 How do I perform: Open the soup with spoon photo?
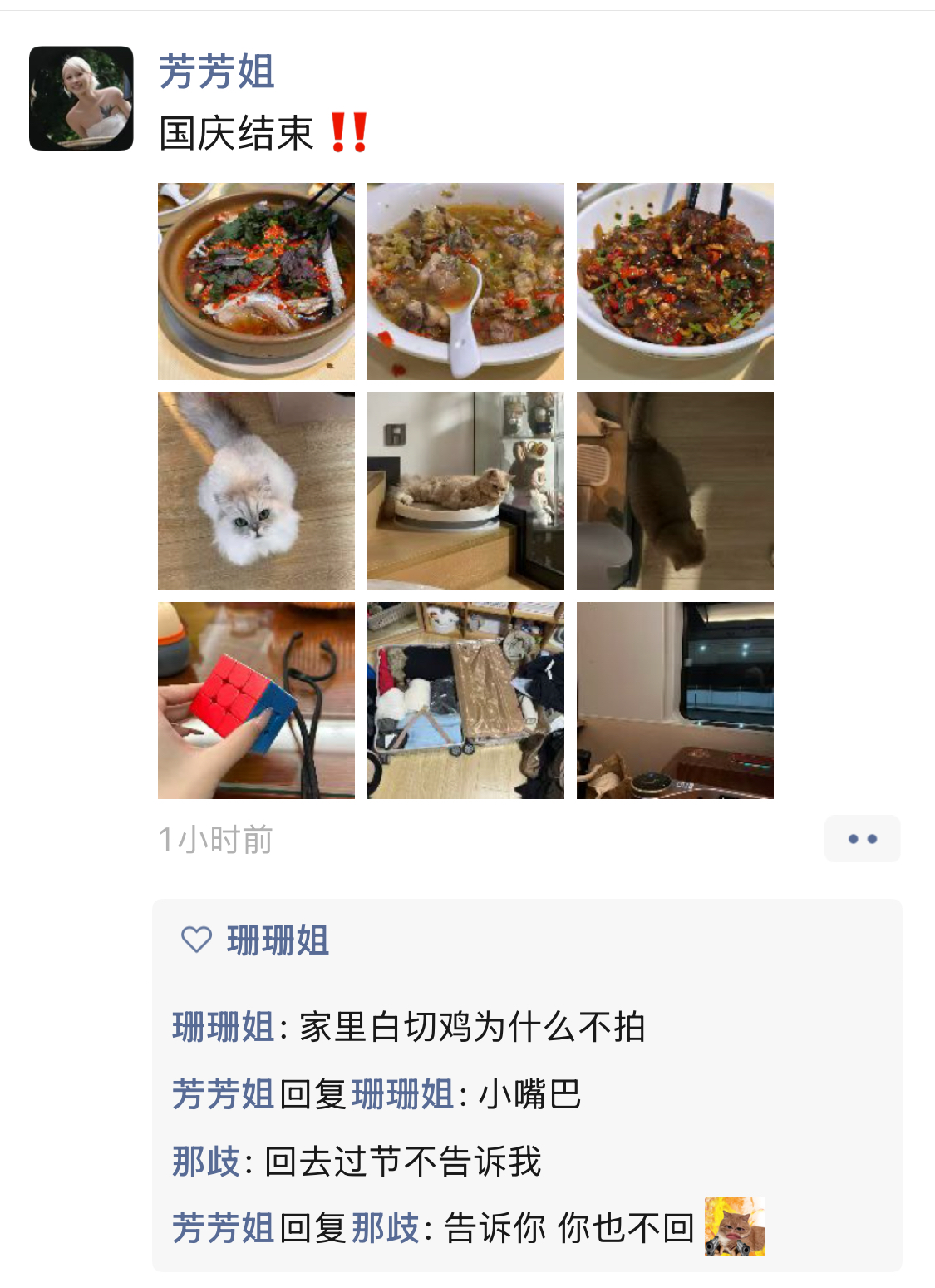pos(465,281)
